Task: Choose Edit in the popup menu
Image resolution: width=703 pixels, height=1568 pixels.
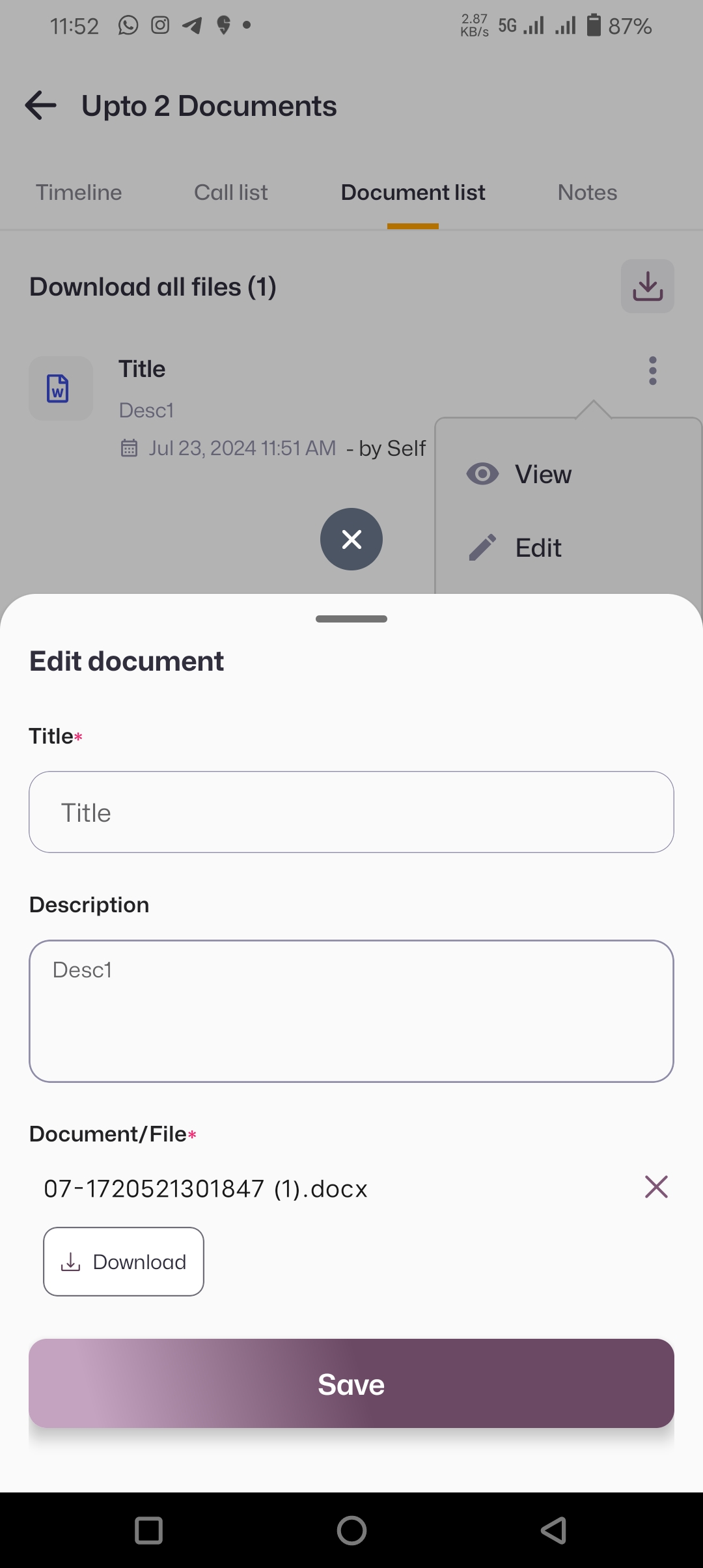Action: click(538, 548)
